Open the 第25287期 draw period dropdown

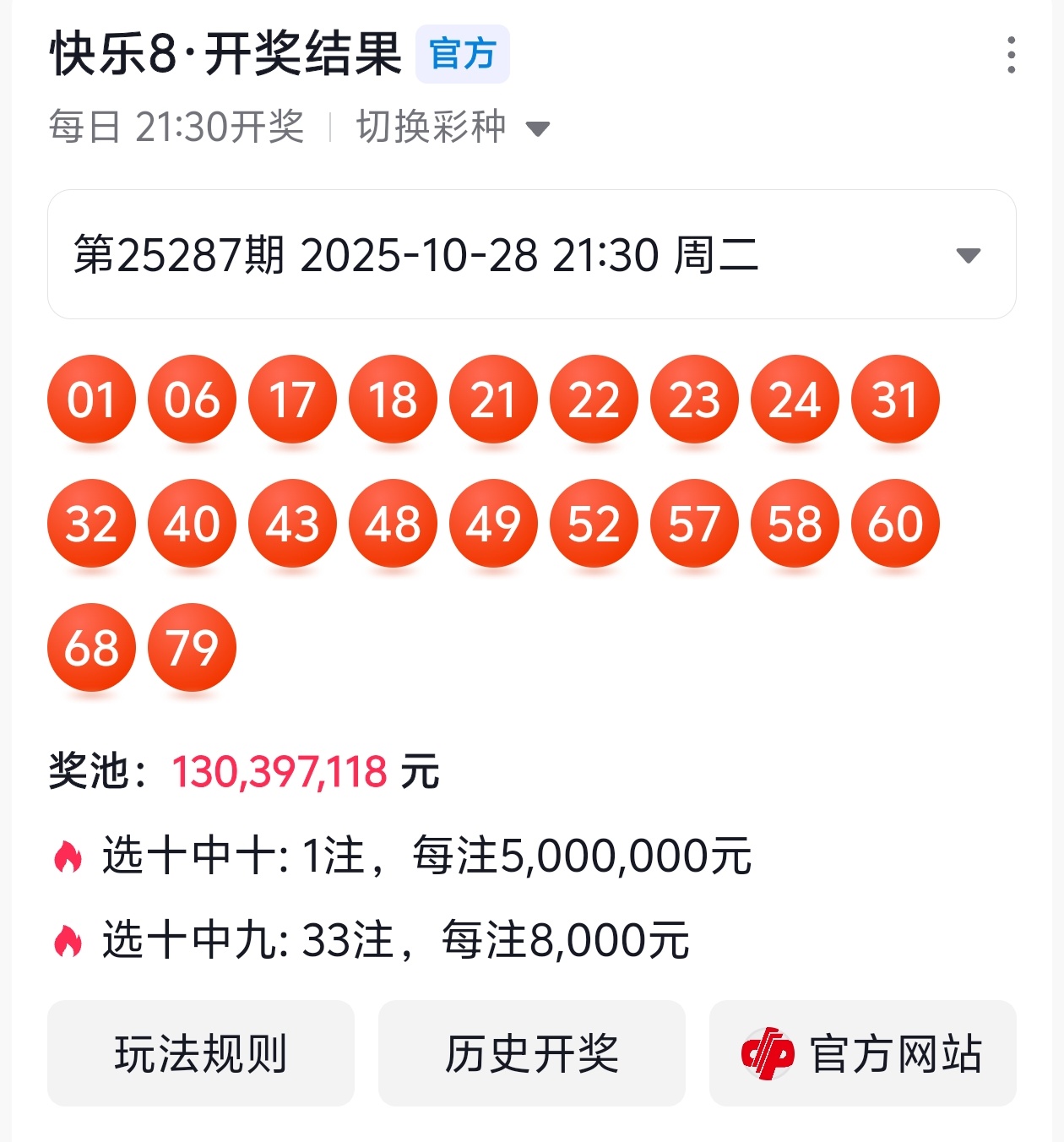(x=531, y=254)
